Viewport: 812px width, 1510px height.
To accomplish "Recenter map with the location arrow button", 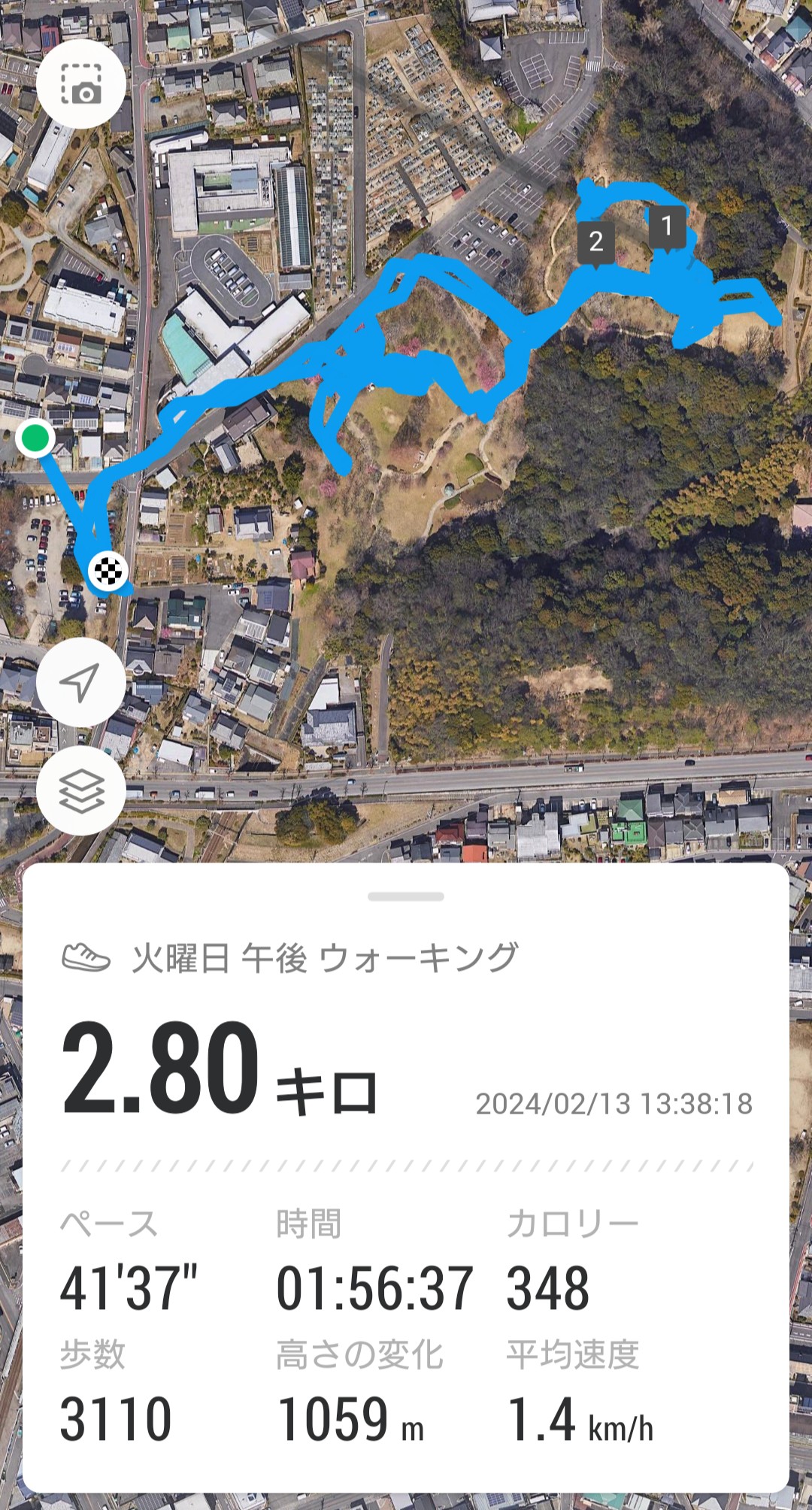I will pyautogui.click(x=80, y=682).
